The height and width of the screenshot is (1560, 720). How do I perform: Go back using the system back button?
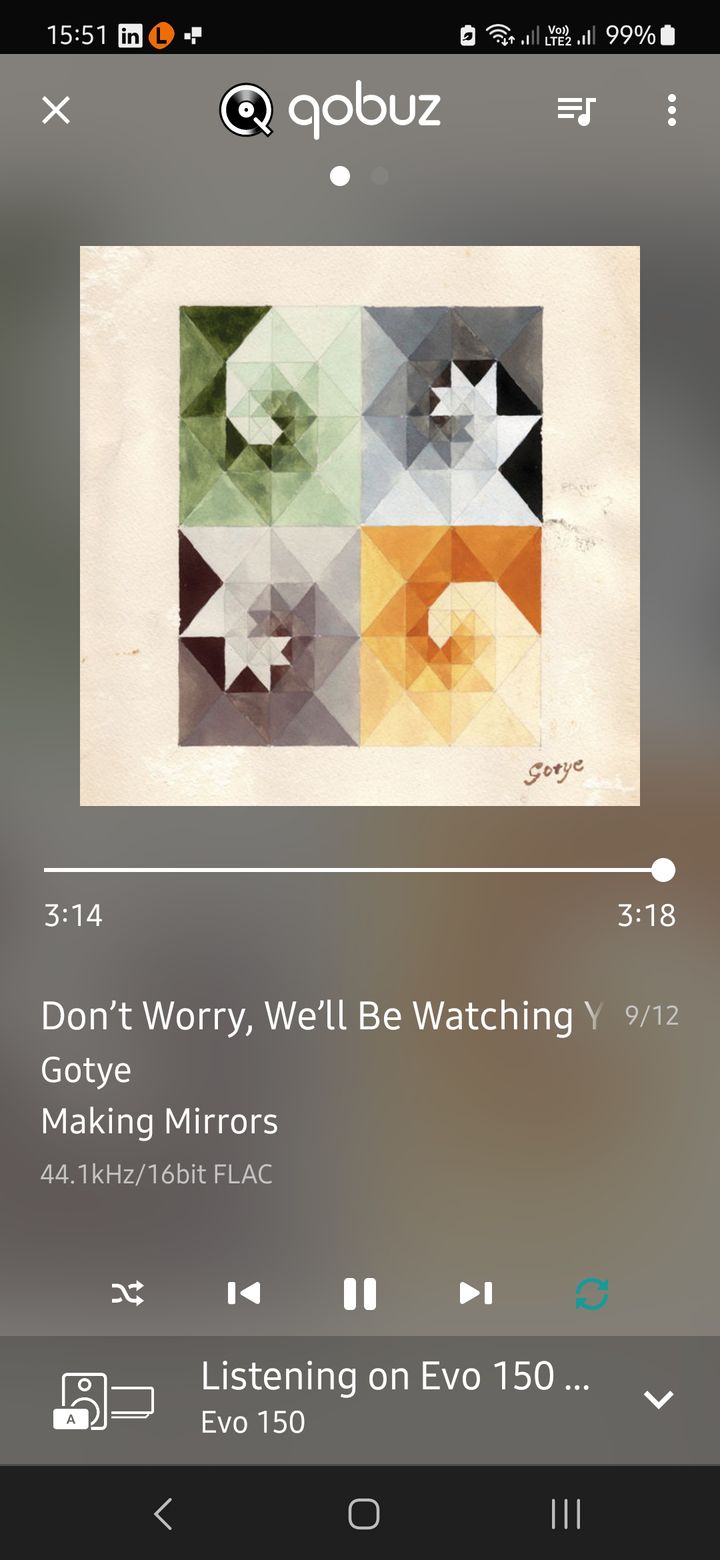163,1514
